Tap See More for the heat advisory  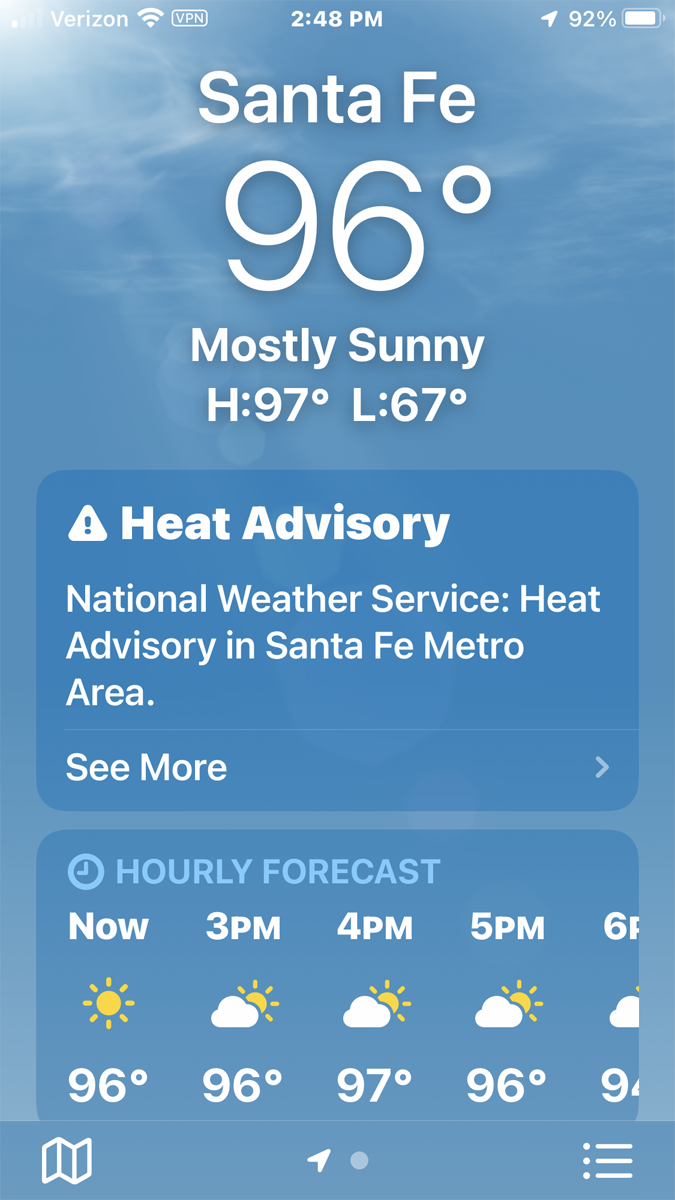(x=337, y=768)
